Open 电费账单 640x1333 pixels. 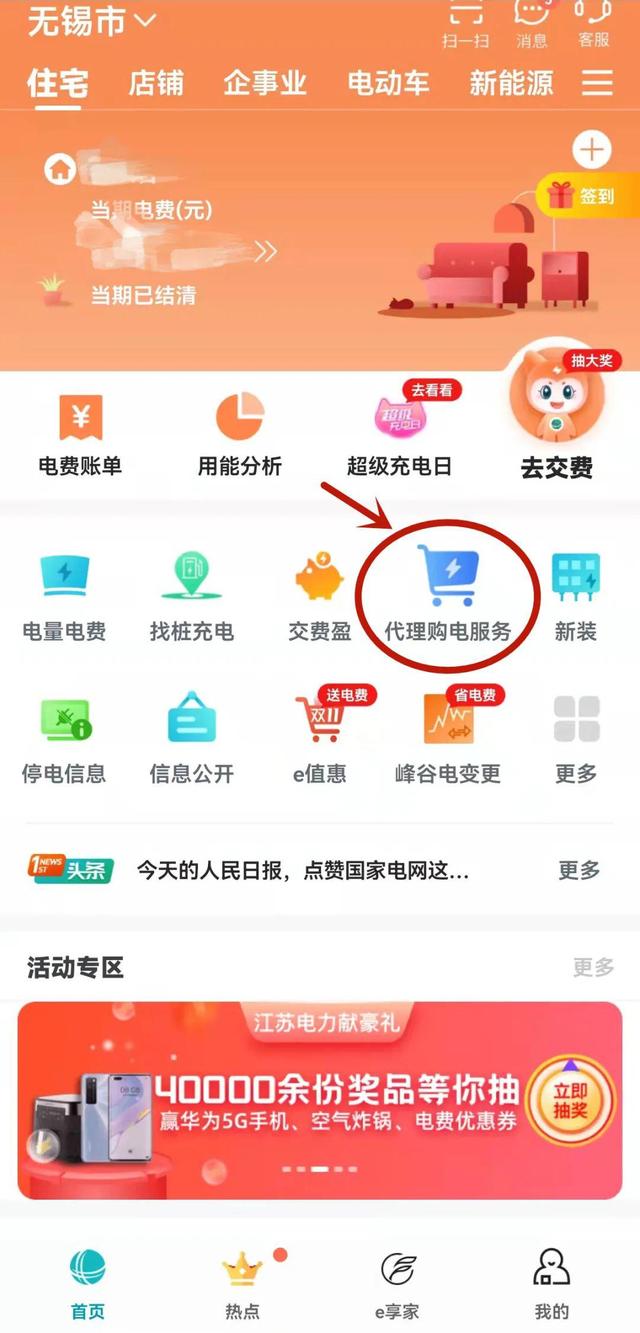(x=80, y=435)
